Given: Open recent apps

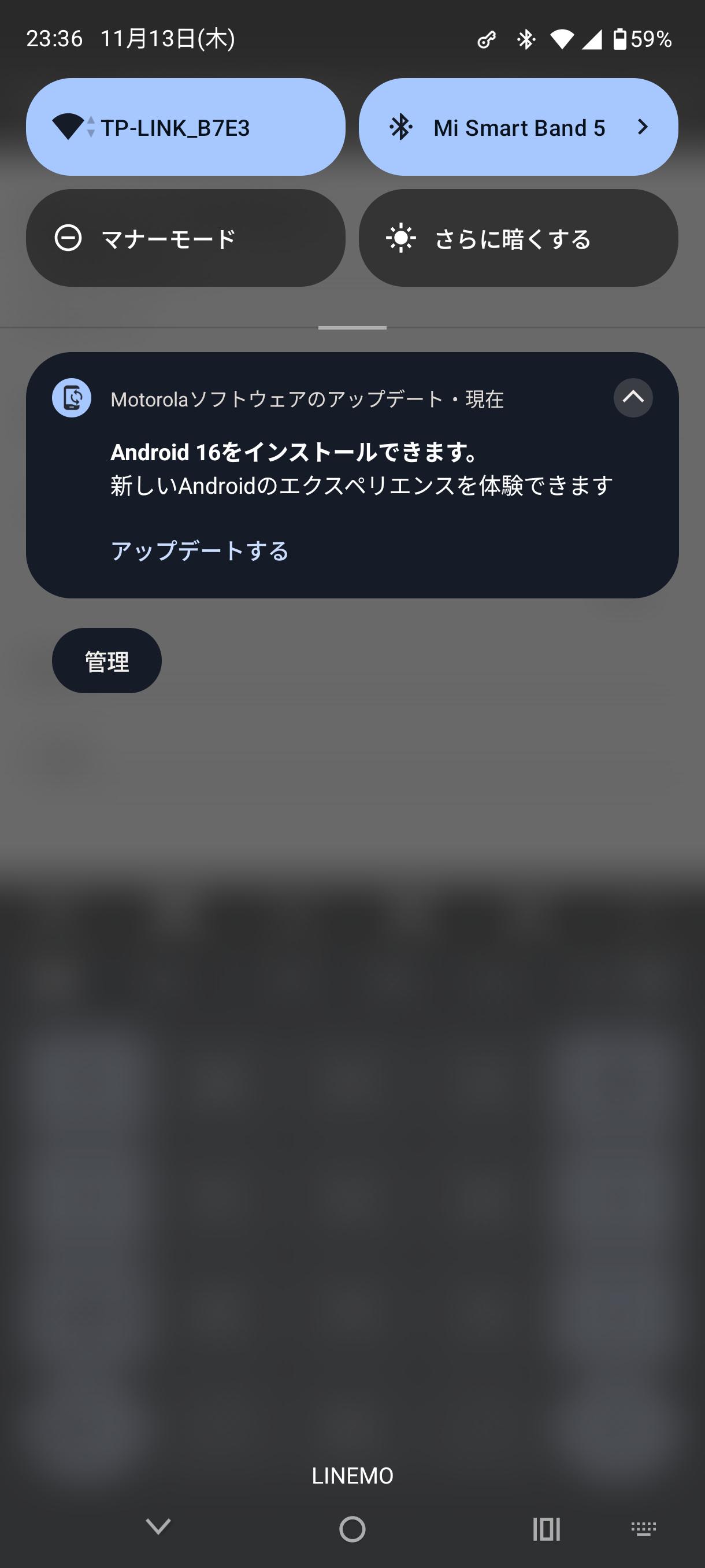Looking at the screenshot, I should tap(546, 1529).
